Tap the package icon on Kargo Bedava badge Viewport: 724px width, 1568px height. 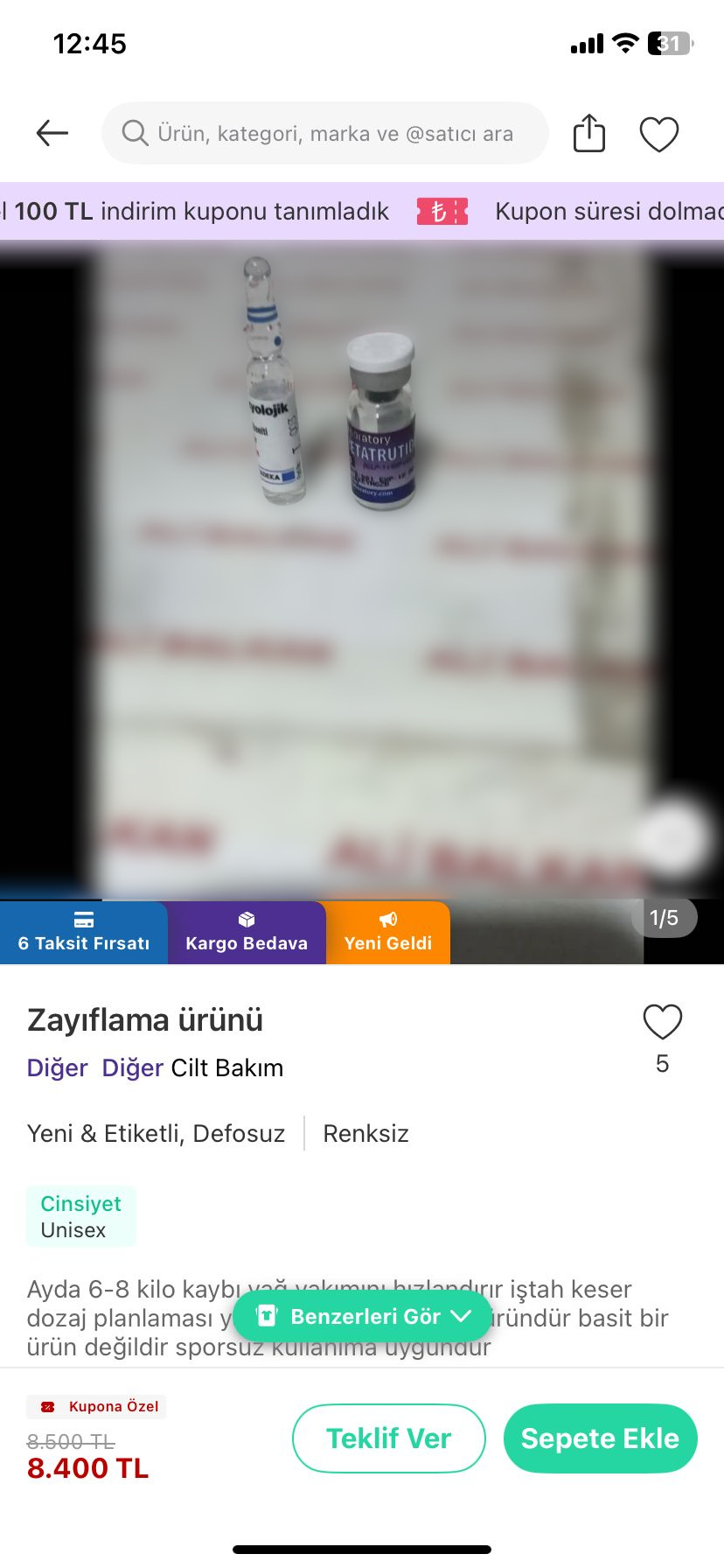click(x=246, y=919)
